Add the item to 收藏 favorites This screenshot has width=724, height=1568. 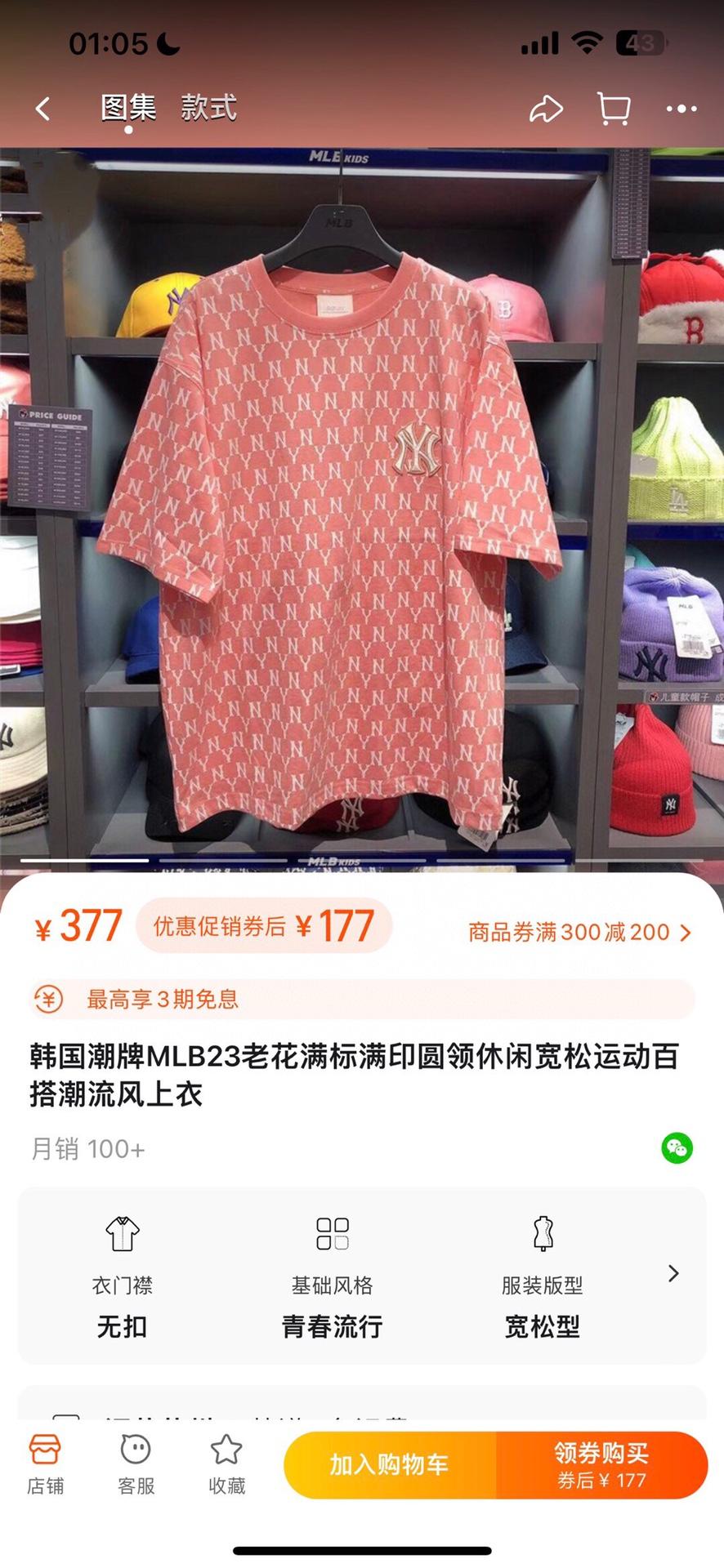pos(226,1465)
